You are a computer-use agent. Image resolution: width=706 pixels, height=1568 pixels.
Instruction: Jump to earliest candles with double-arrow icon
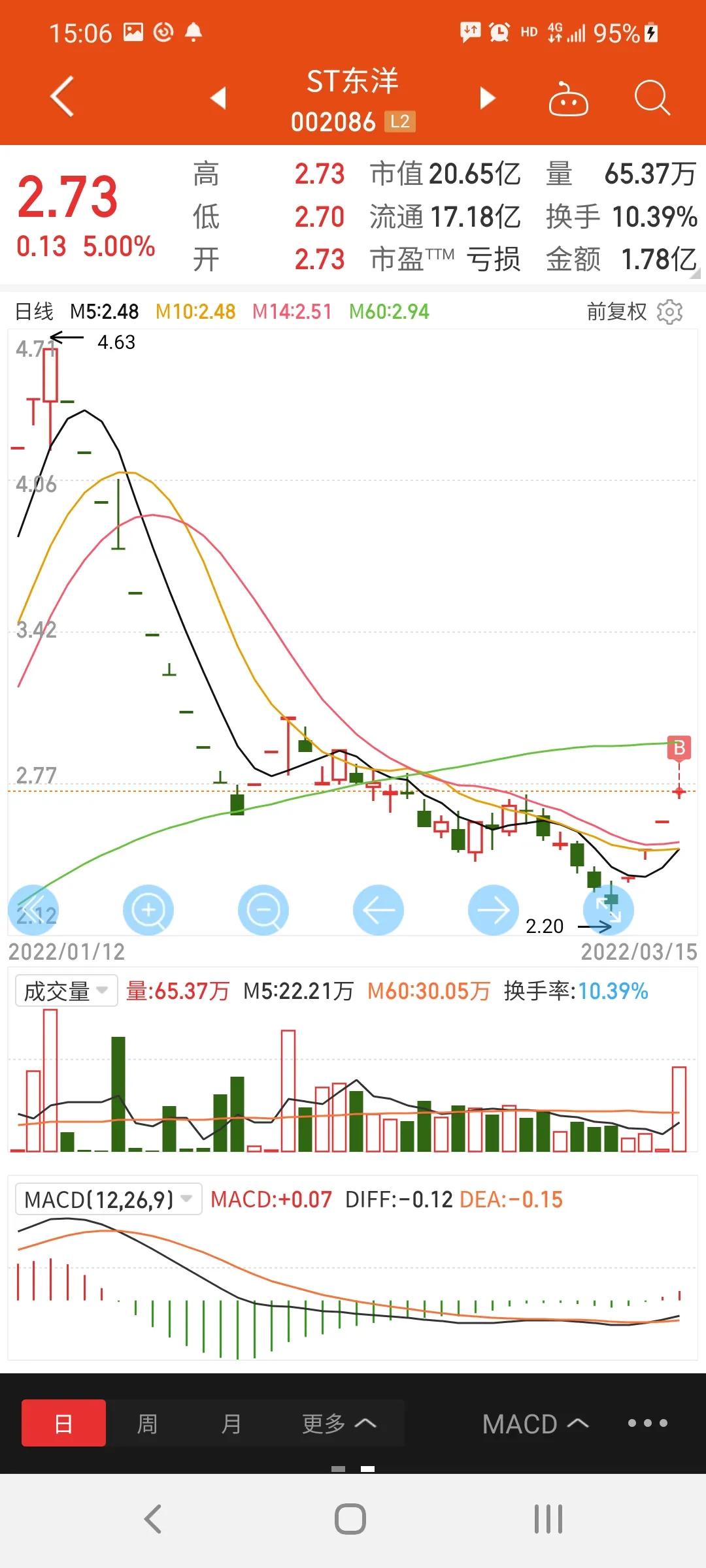[x=33, y=909]
